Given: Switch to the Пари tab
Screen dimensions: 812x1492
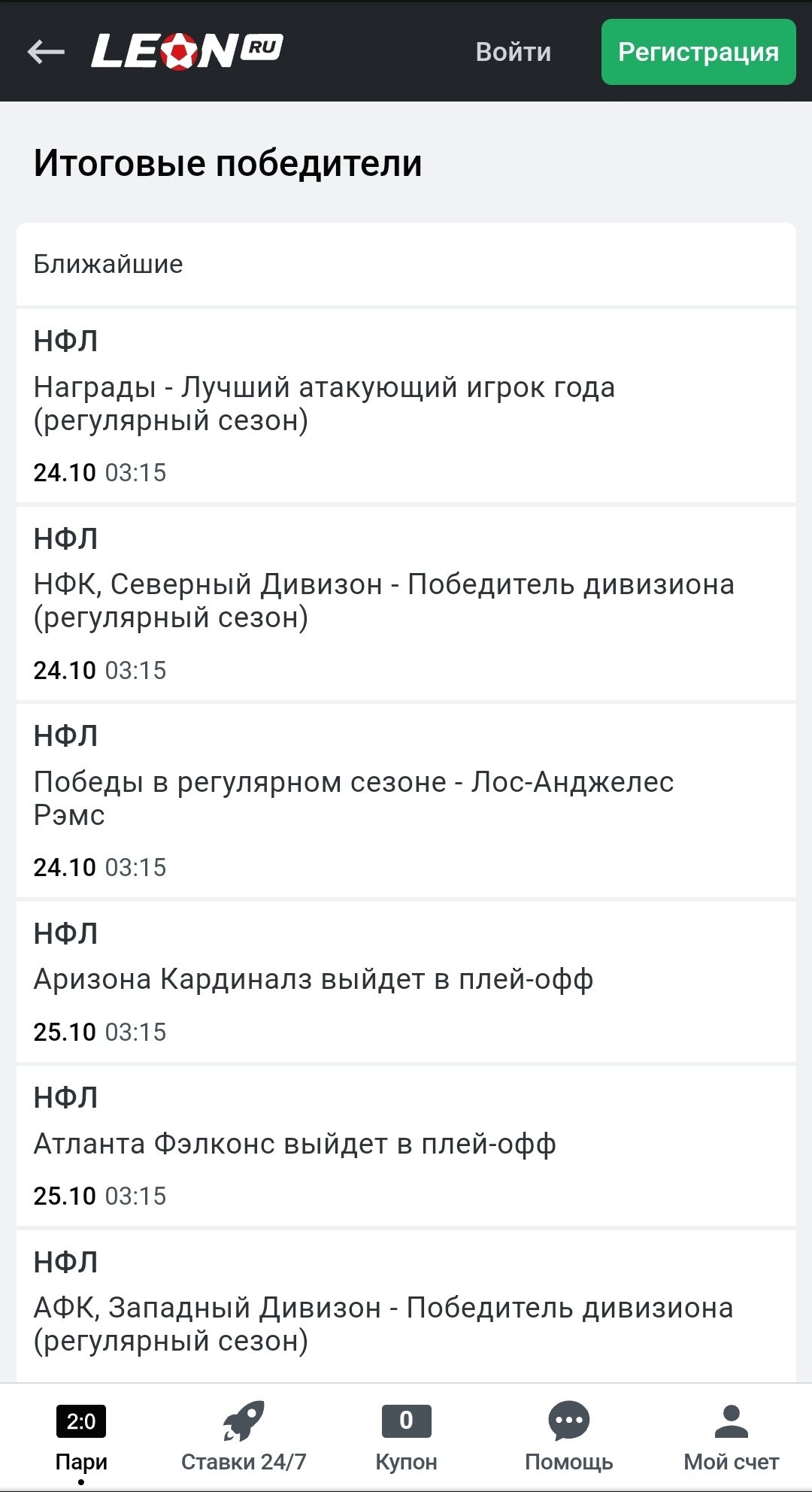Looking at the screenshot, I should click(x=81, y=1438).
